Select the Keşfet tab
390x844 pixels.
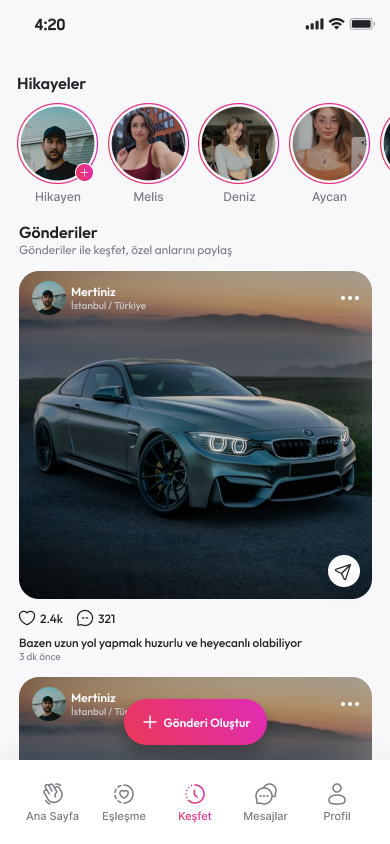pyautogui.click(x=195, y=802)
